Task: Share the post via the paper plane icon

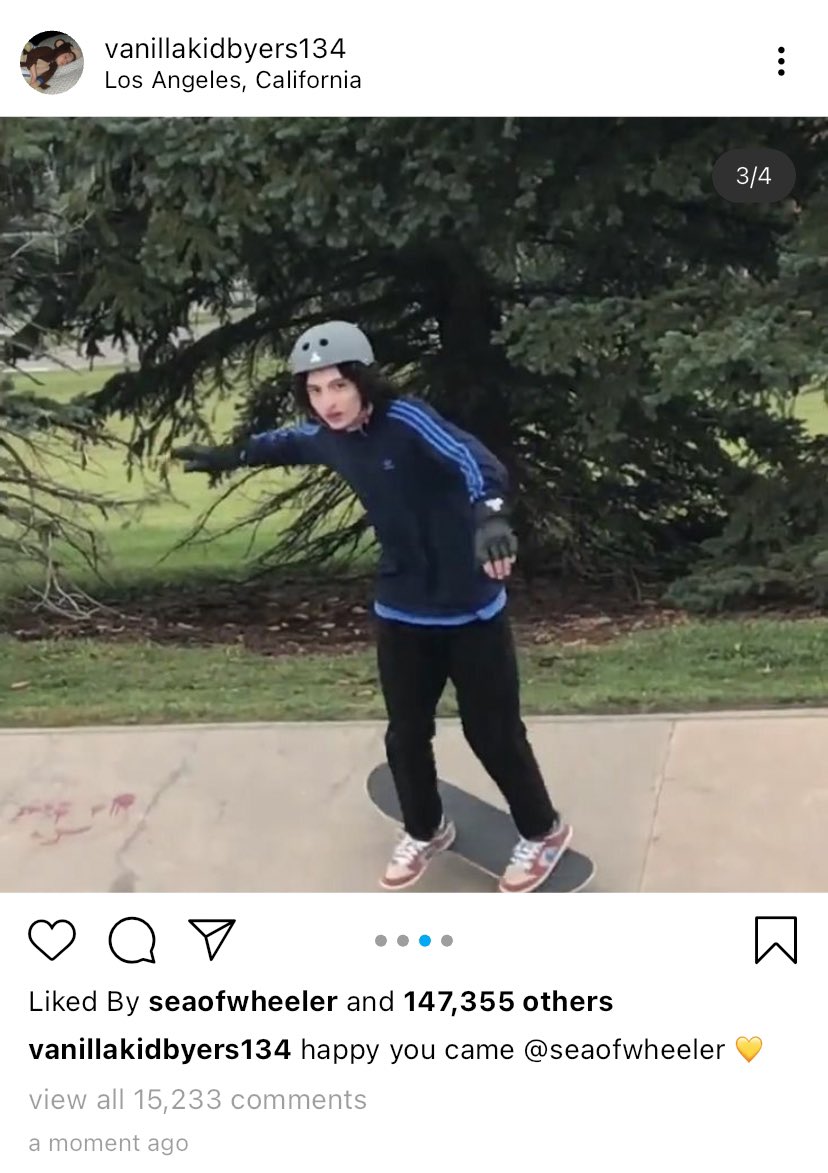Action: pos(212,940)
